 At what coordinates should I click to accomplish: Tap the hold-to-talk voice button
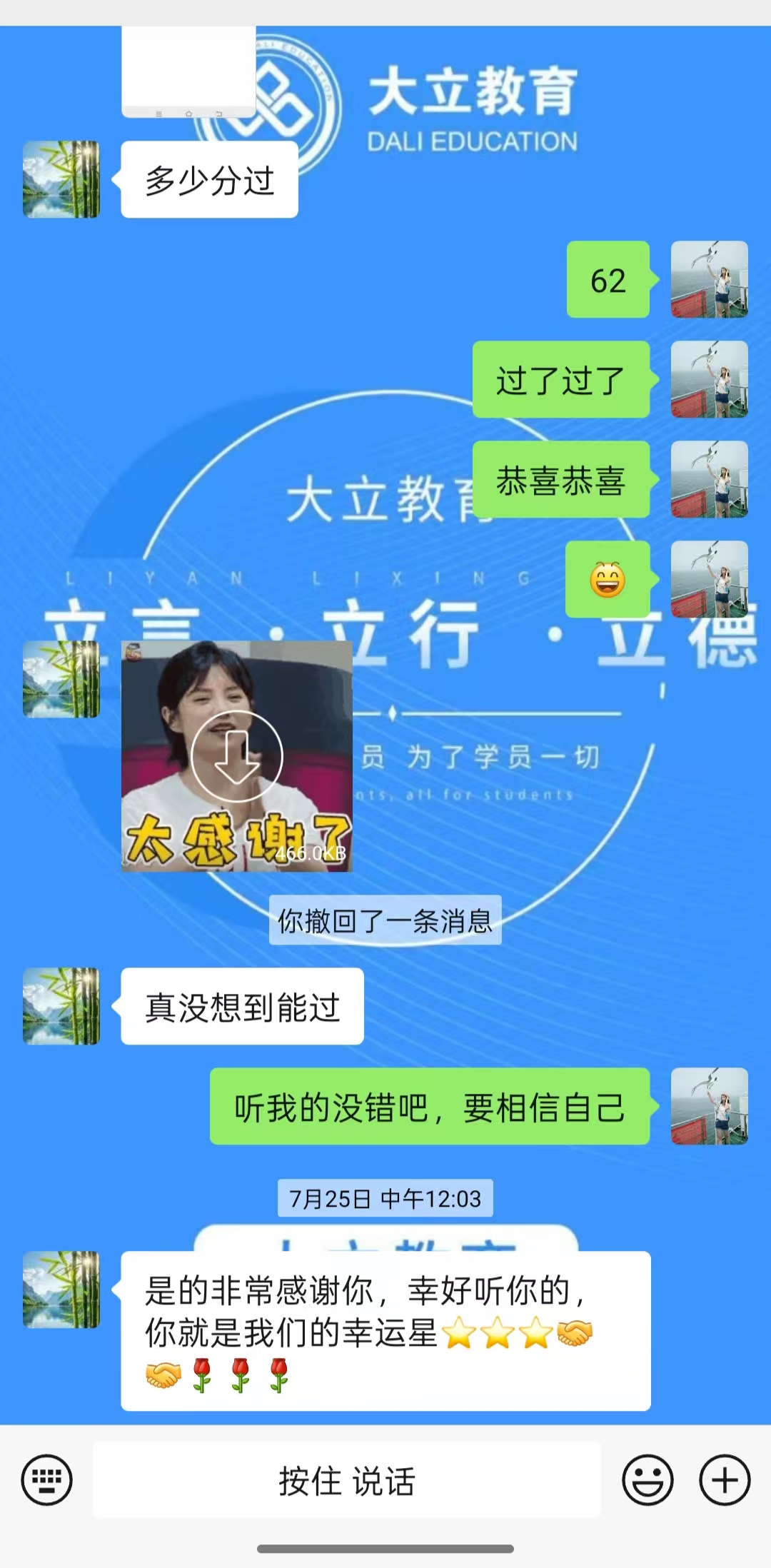coord(346,1479)
